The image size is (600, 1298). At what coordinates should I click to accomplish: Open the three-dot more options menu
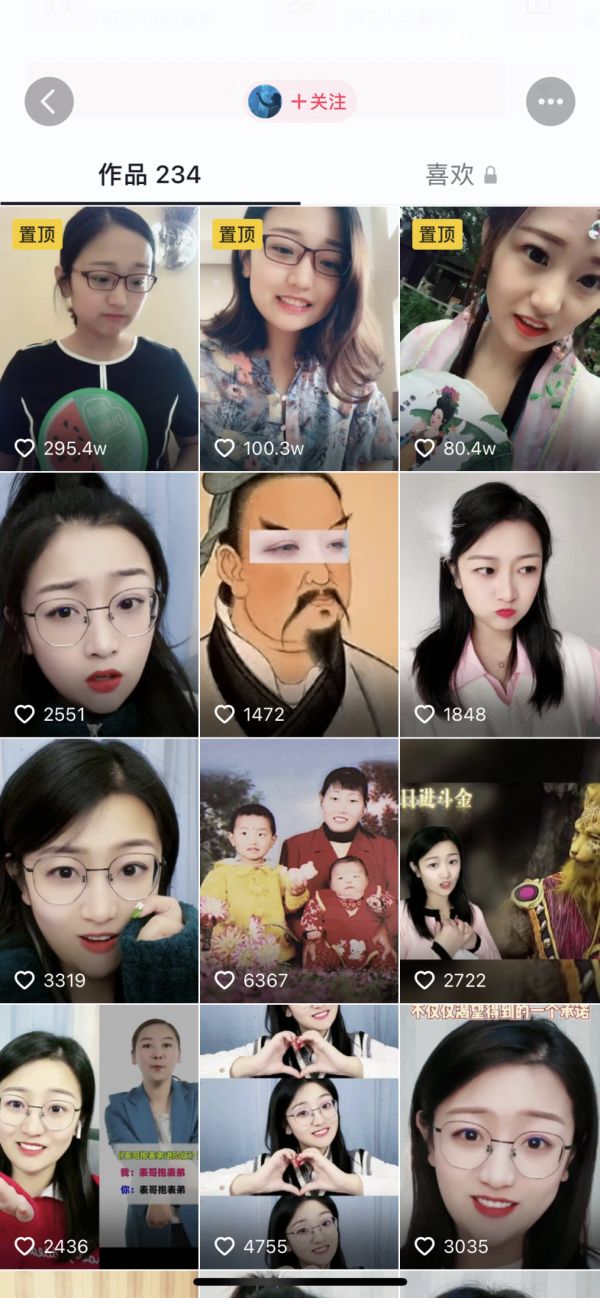point(550,101)
